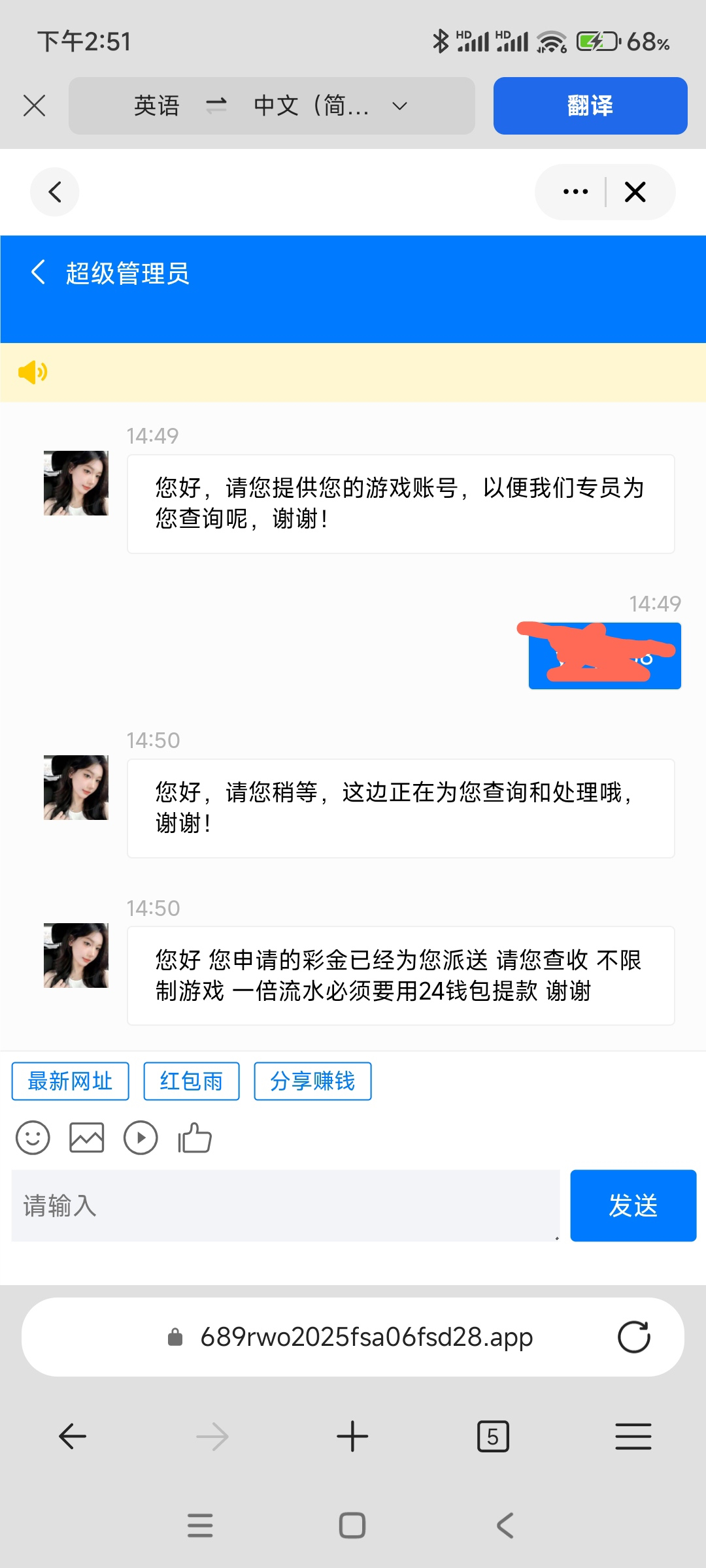Attach a video with the play icon
This screenshot has width=706, height=1568.
pos(141,1138)
